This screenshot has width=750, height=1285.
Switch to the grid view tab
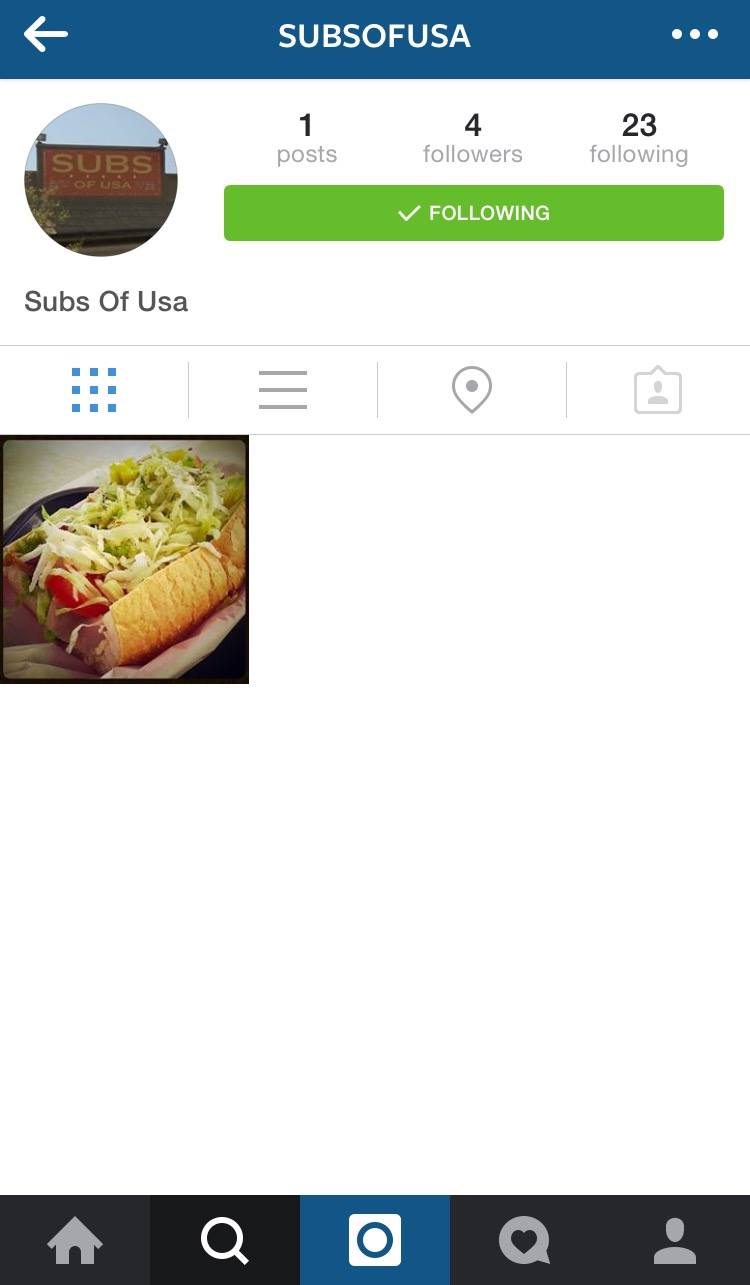pyautogui.click(x=94, y=390)
